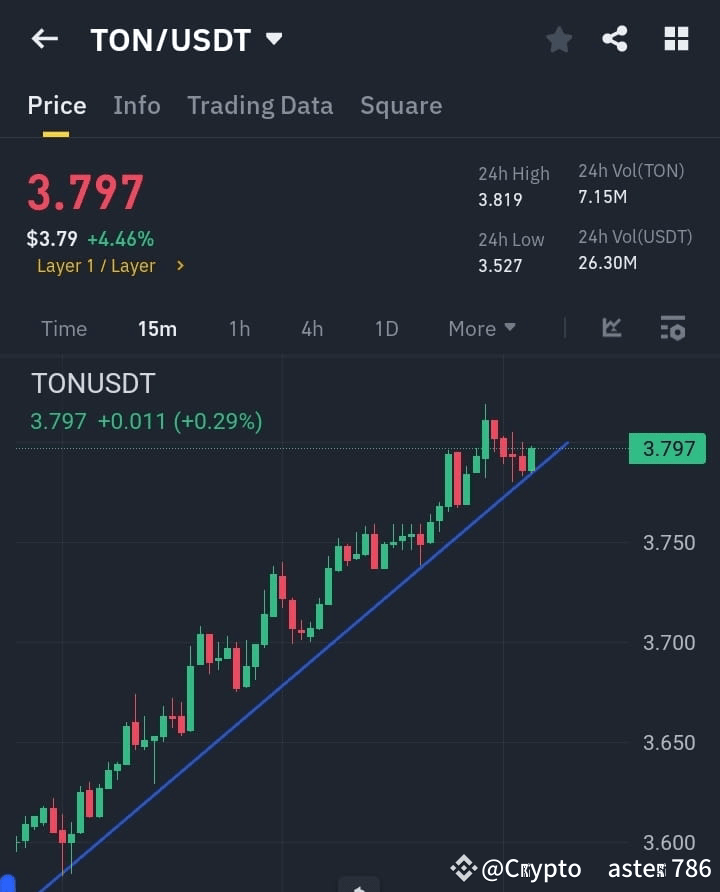Switch to the Info tab

pyautogui.click(x=137, y=105)
